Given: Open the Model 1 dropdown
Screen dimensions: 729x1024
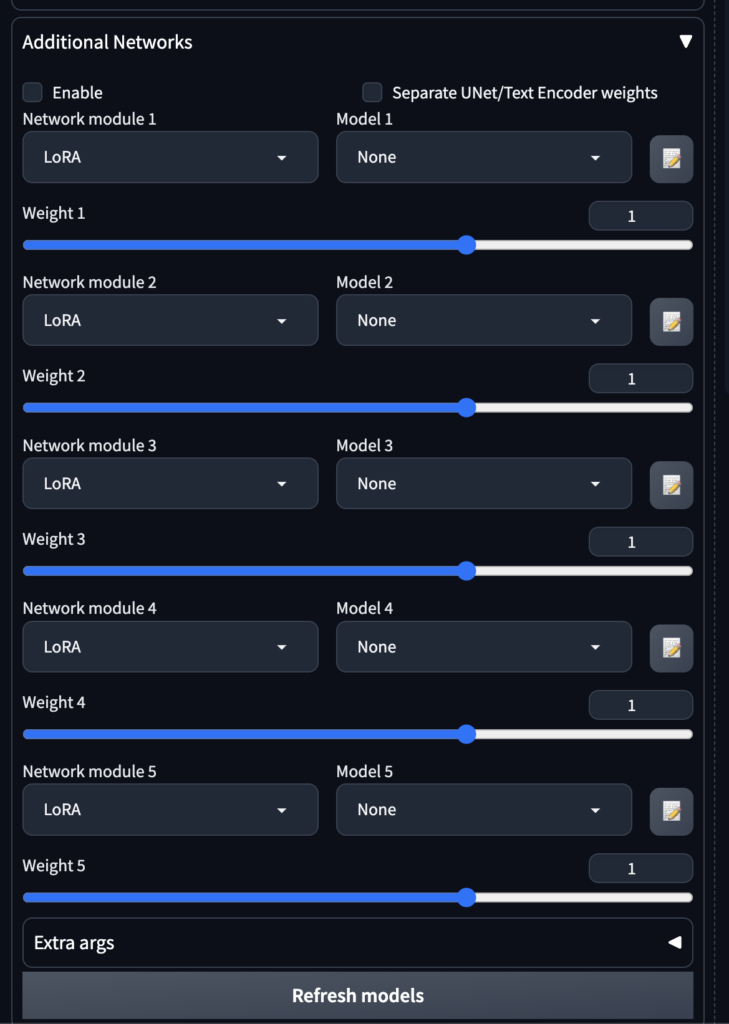Looking at the screenshot, I should tap(483, 157).
